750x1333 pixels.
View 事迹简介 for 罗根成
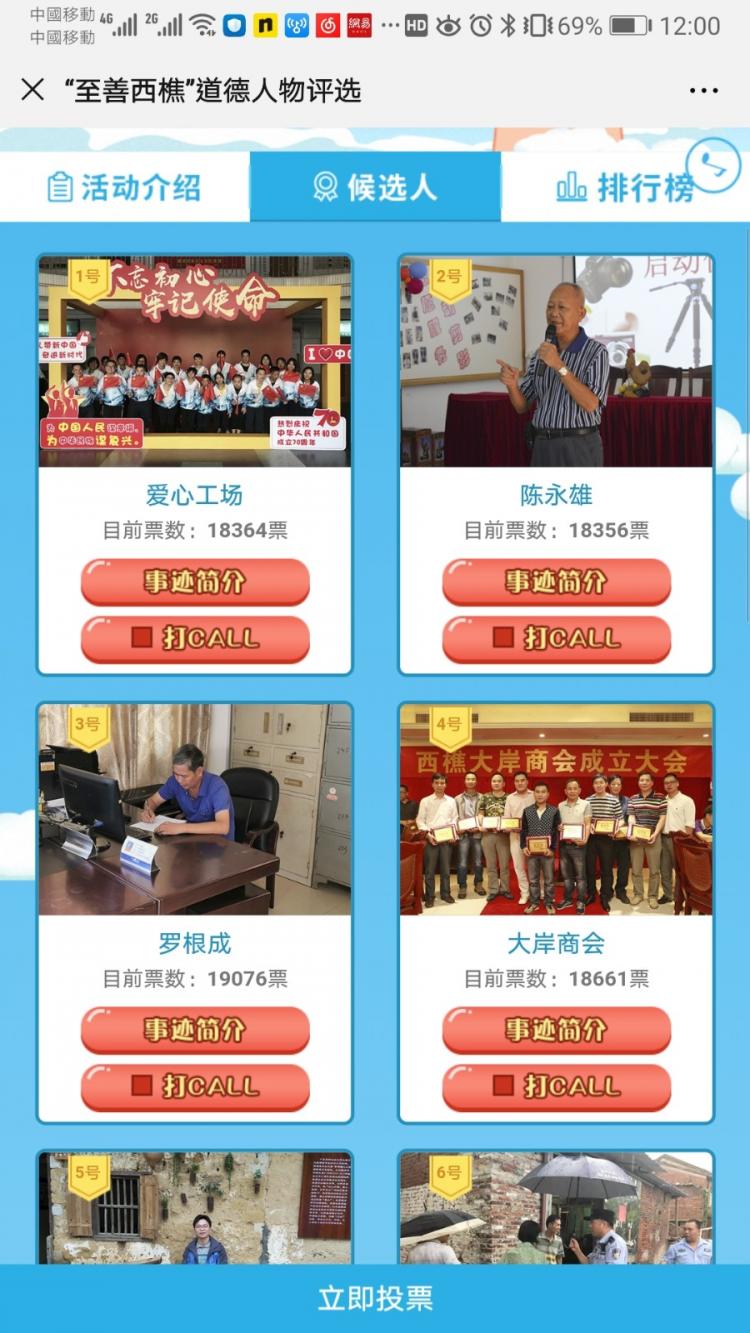[x=195, y=1030]
